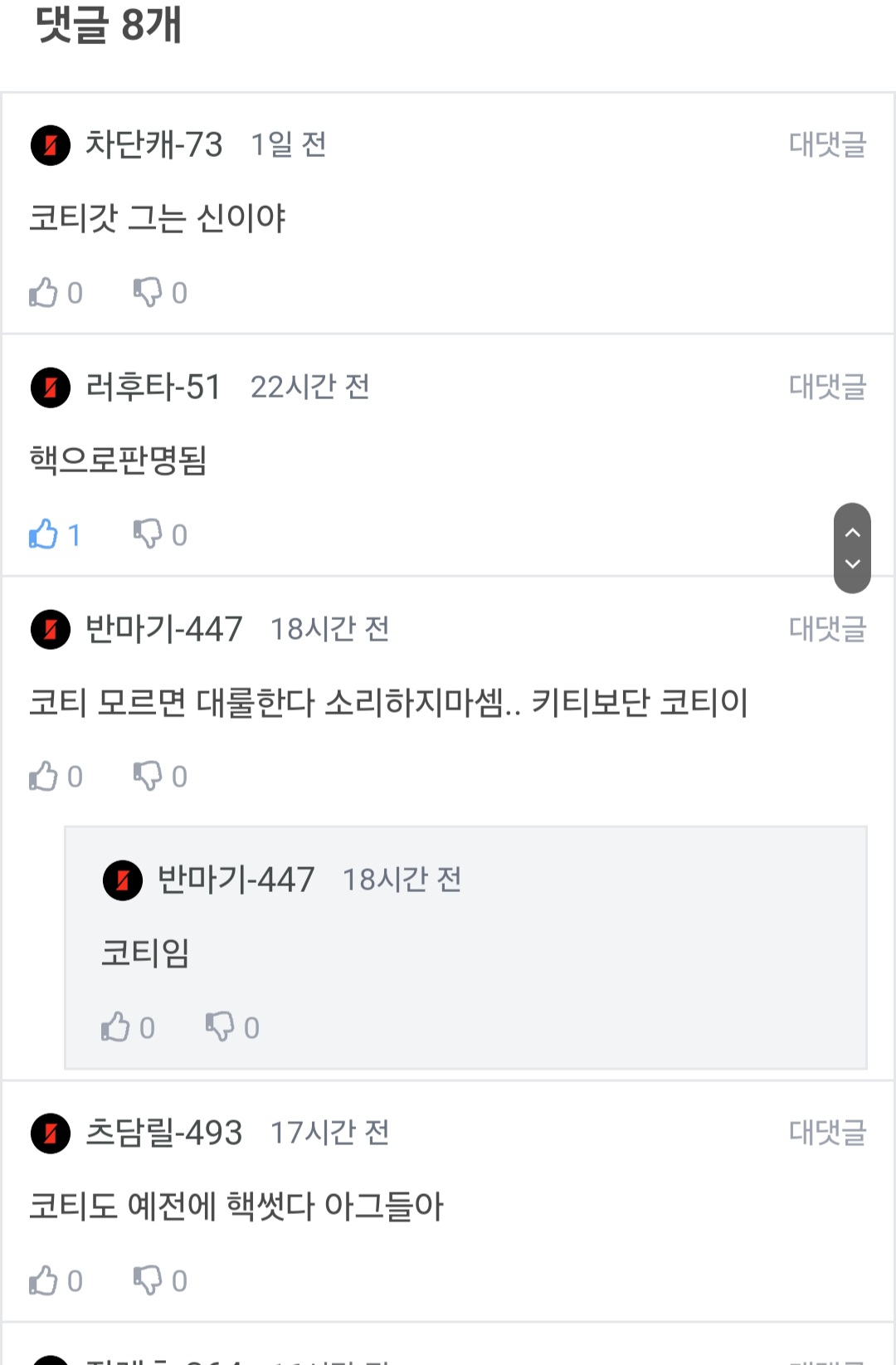Reply to 츠담릴-493 with 대댓글
Viewport: 896px width, 1365px height.
pos(827,1133)
